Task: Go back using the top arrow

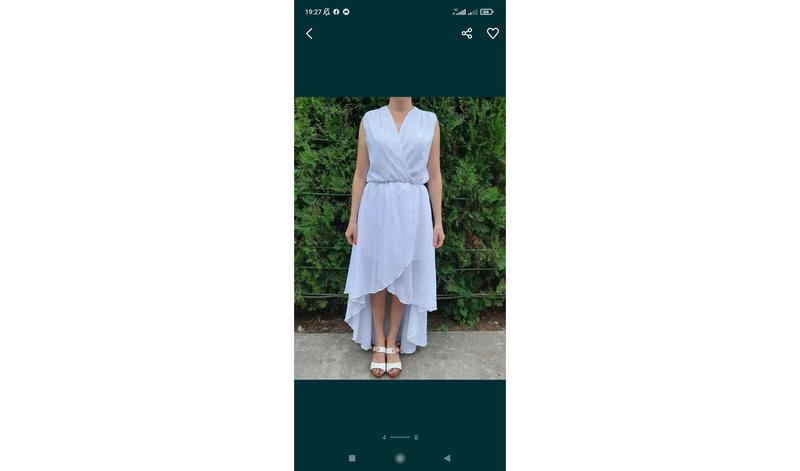Action: pos(309,34)
